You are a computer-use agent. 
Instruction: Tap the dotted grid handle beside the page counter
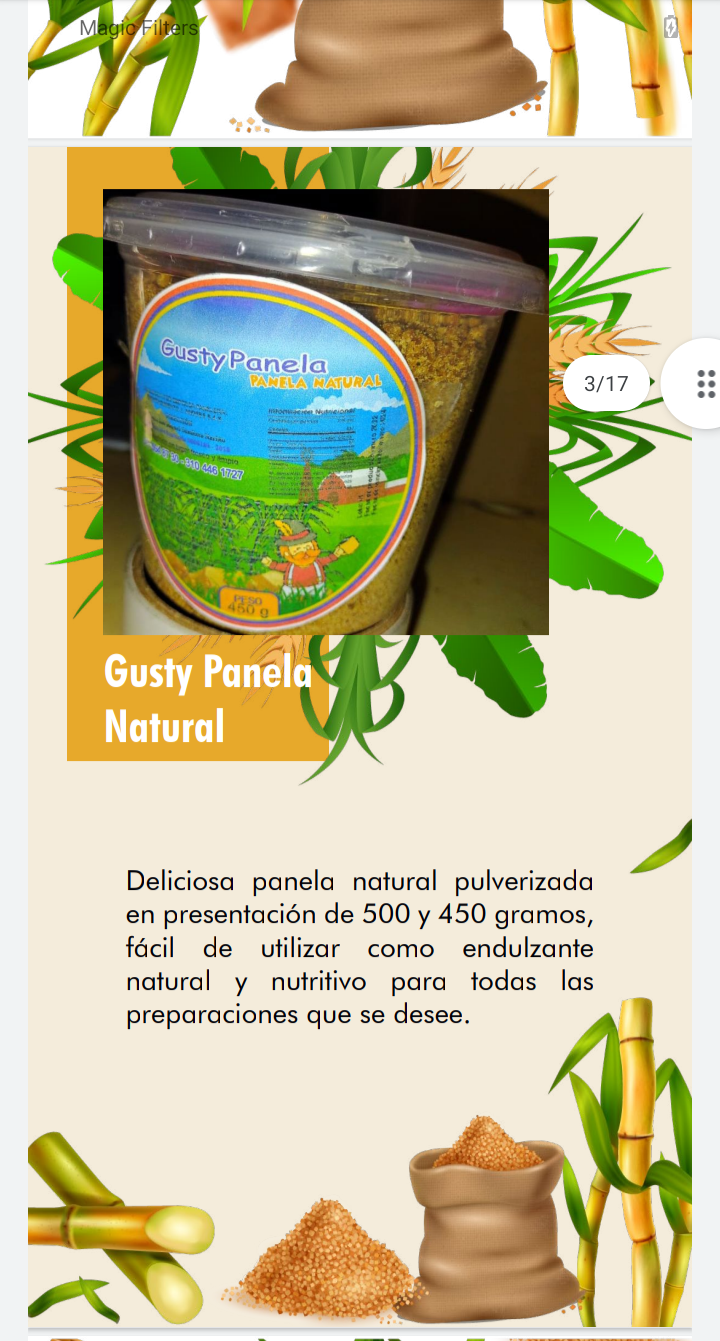[x=705, y=383]
